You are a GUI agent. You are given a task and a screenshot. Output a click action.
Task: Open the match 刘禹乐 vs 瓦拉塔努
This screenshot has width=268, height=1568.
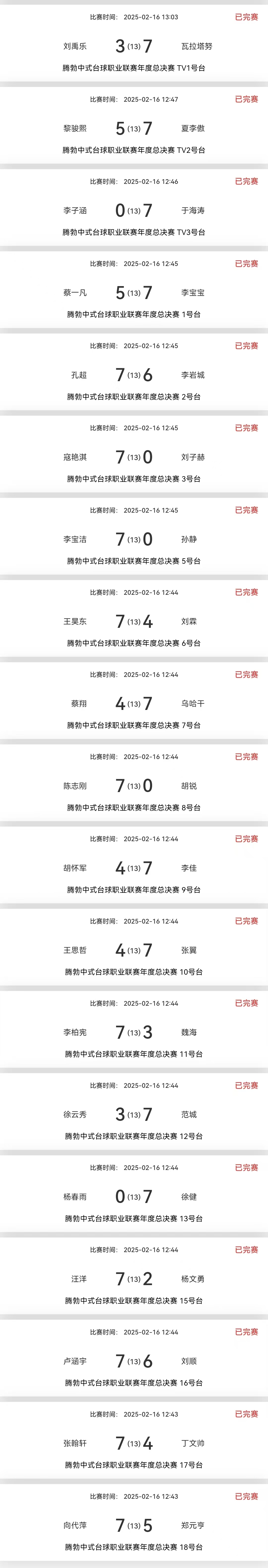(134, 46)
